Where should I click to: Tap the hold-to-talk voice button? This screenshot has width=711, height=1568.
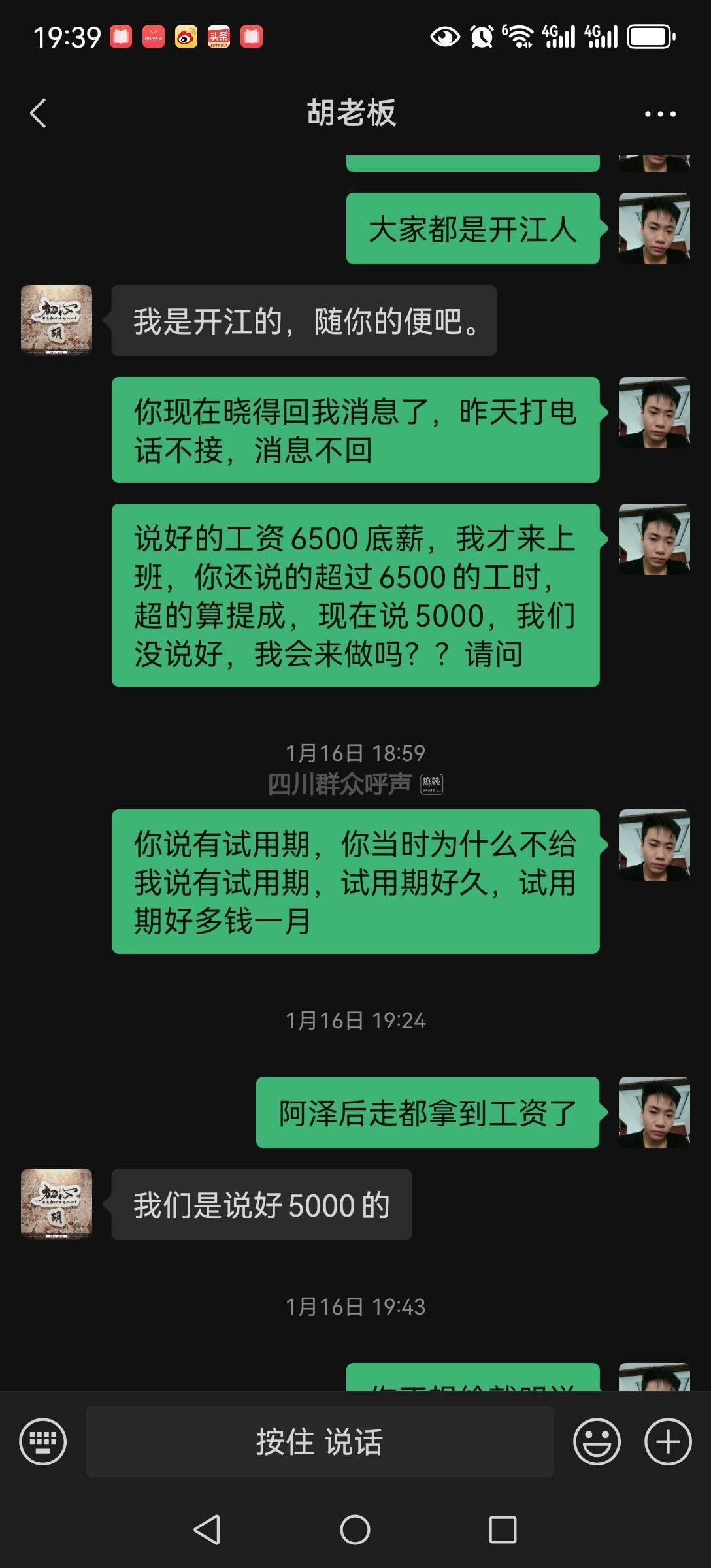[x=320, y=1441]
